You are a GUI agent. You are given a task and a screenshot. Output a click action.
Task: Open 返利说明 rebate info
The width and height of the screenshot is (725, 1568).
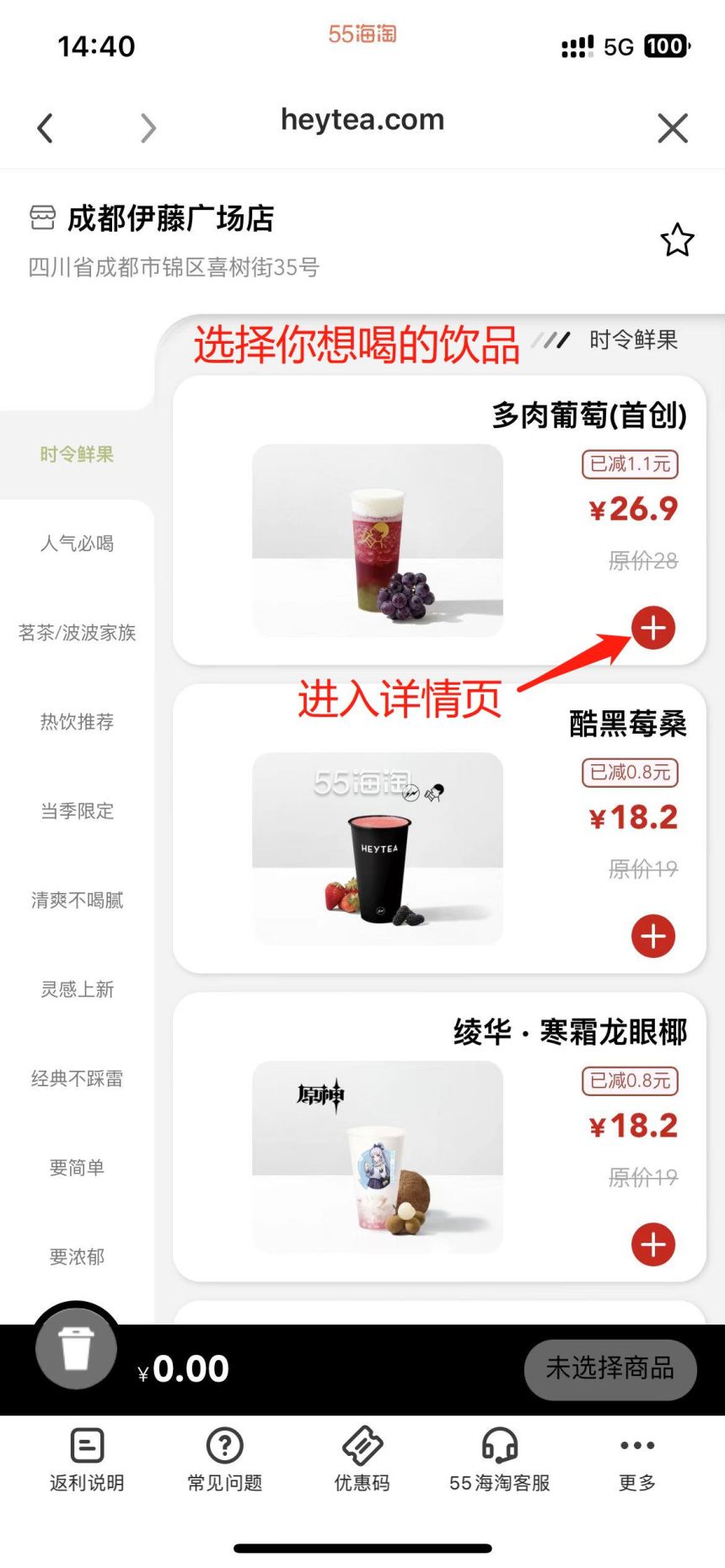[x=87, y=1459]
